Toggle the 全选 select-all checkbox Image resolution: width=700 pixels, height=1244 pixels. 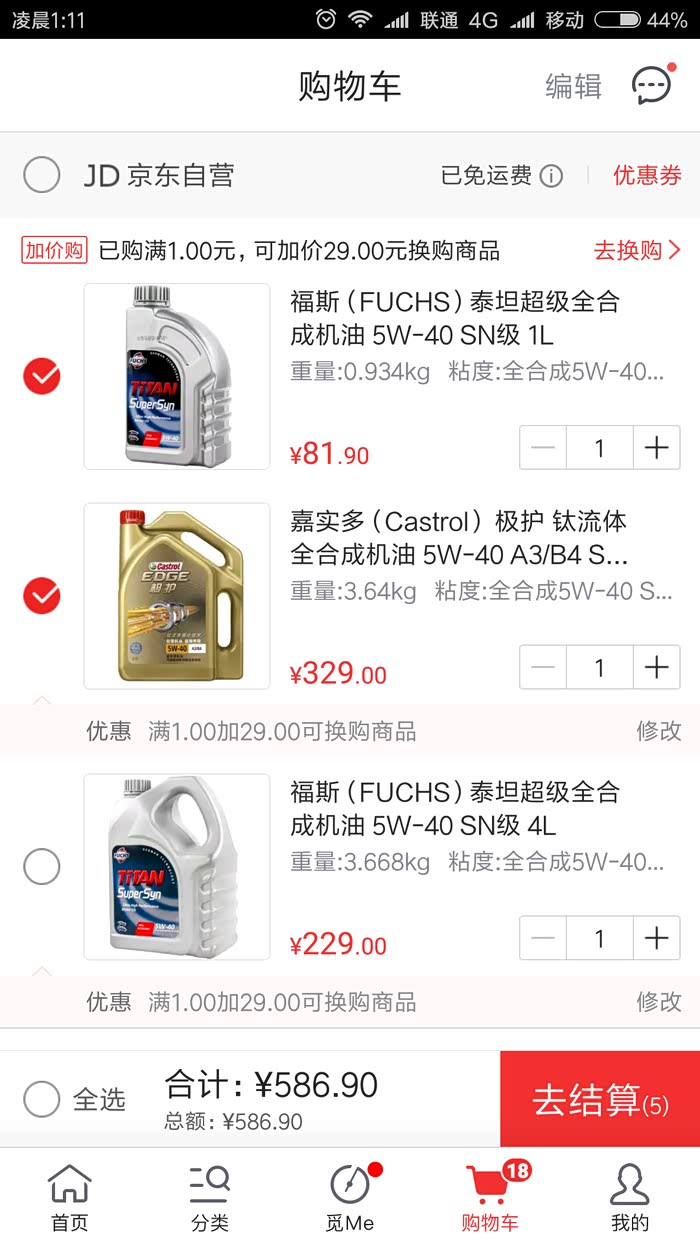point(42,1099)
